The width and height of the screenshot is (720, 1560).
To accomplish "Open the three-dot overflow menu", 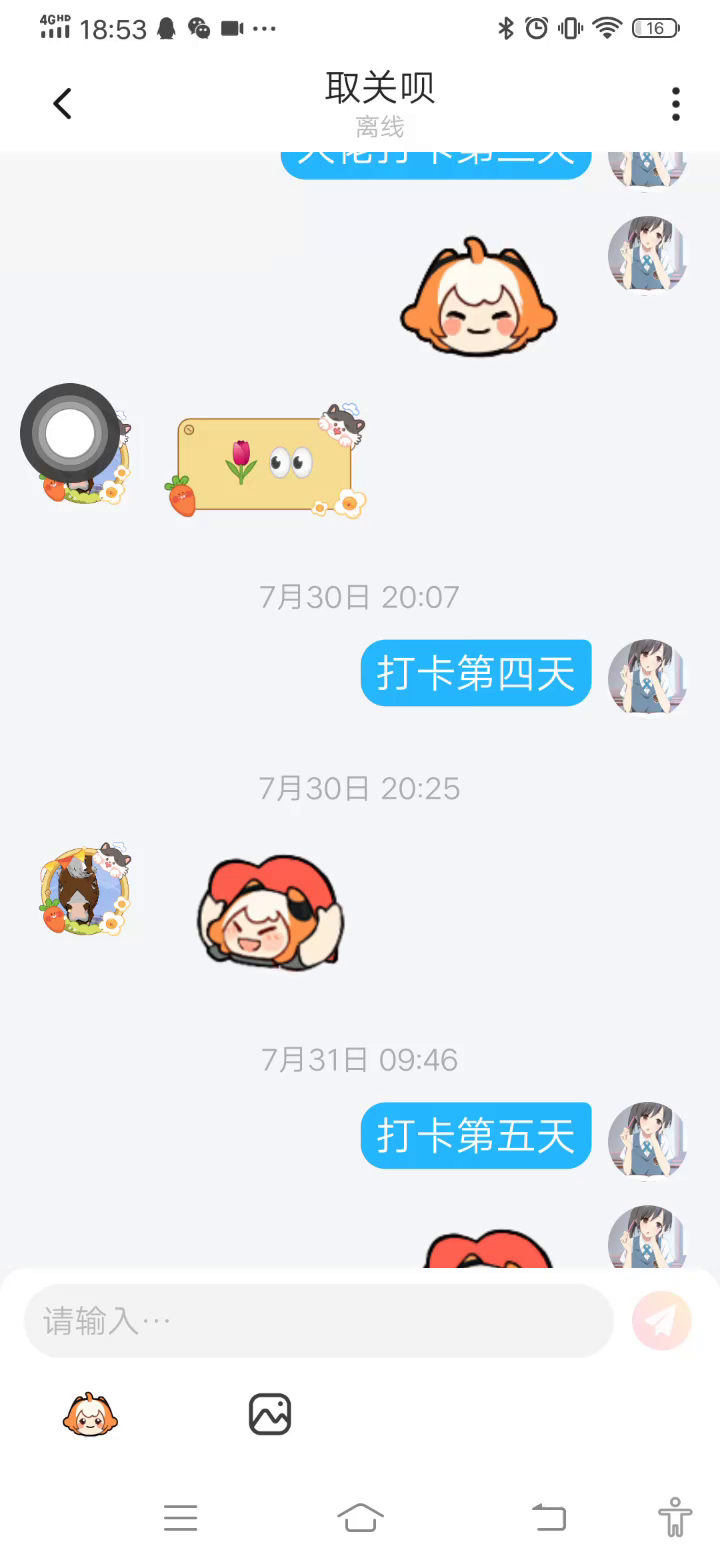I will click(676, 103).
